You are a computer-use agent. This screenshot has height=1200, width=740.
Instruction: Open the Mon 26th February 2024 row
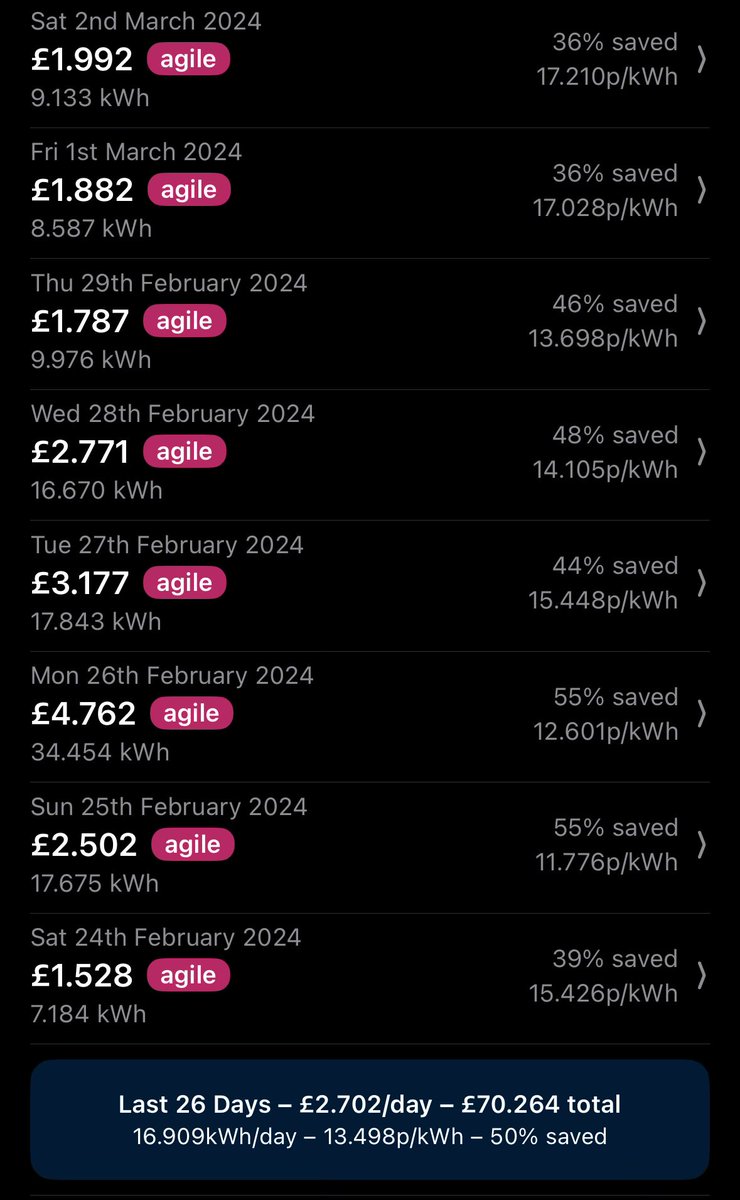370,714
